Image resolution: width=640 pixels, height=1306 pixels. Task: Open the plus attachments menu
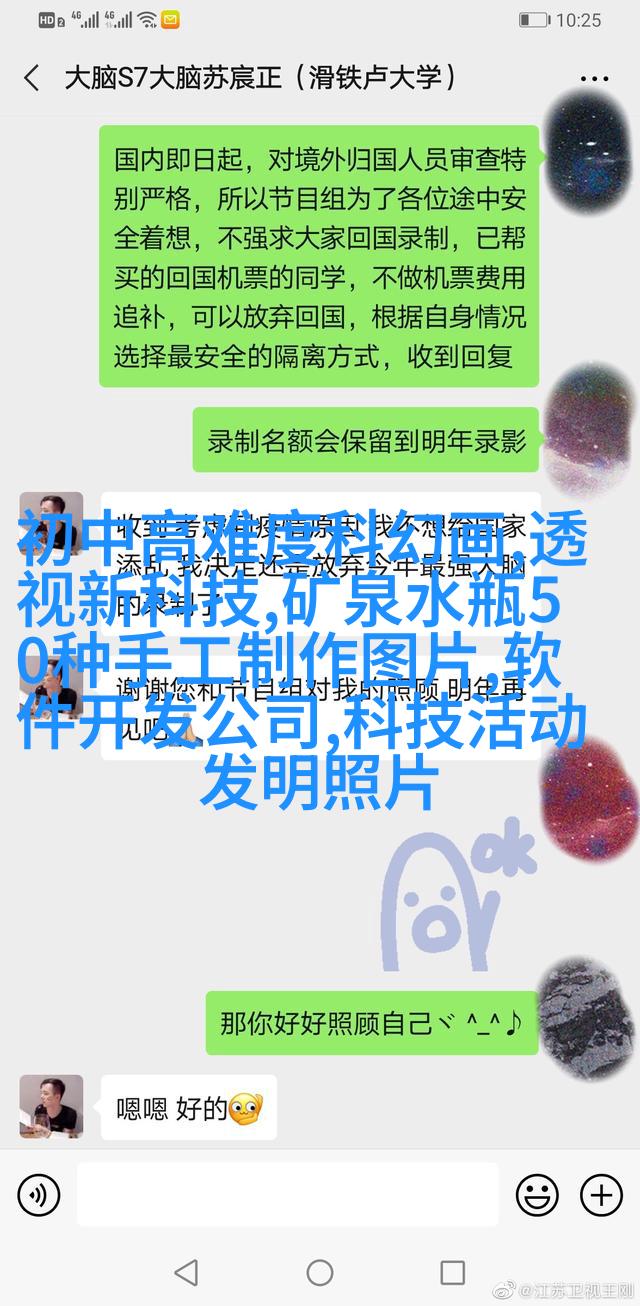tap(602, 1195)
